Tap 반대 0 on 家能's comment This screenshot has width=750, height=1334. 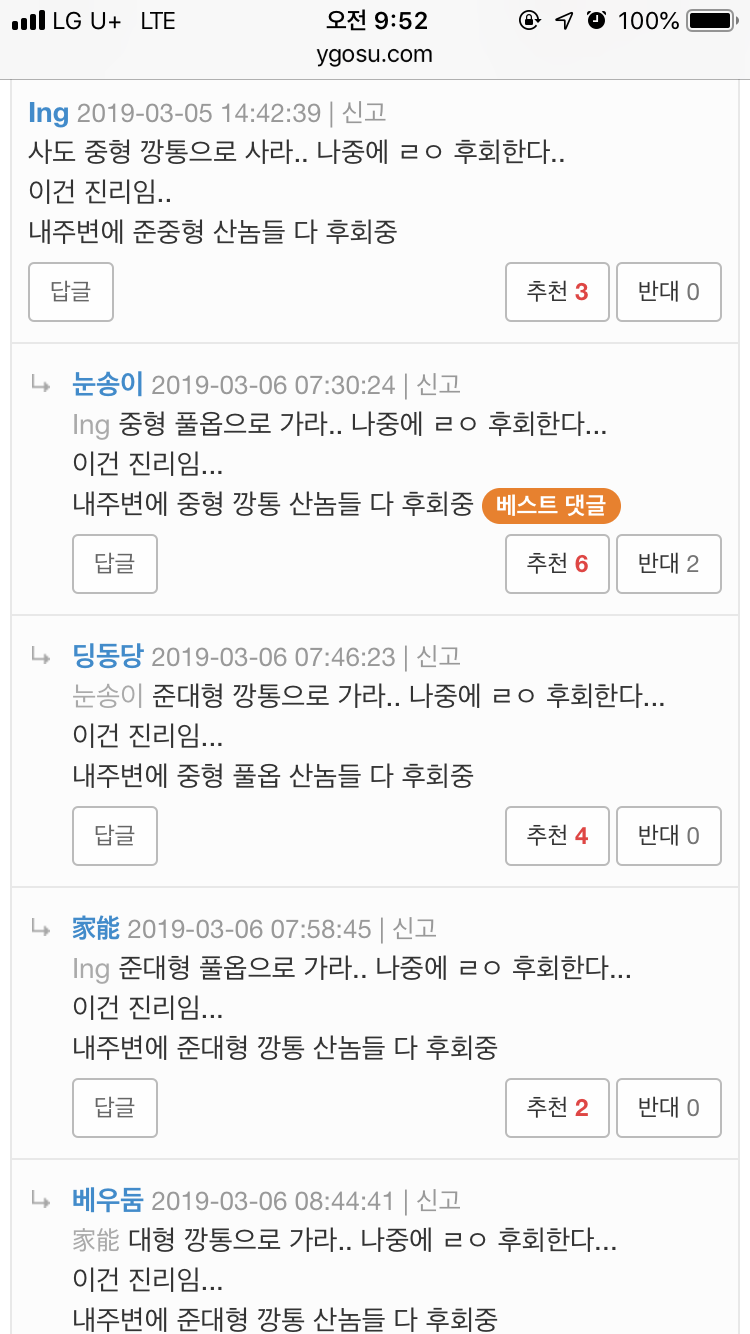coord(668,1108)
